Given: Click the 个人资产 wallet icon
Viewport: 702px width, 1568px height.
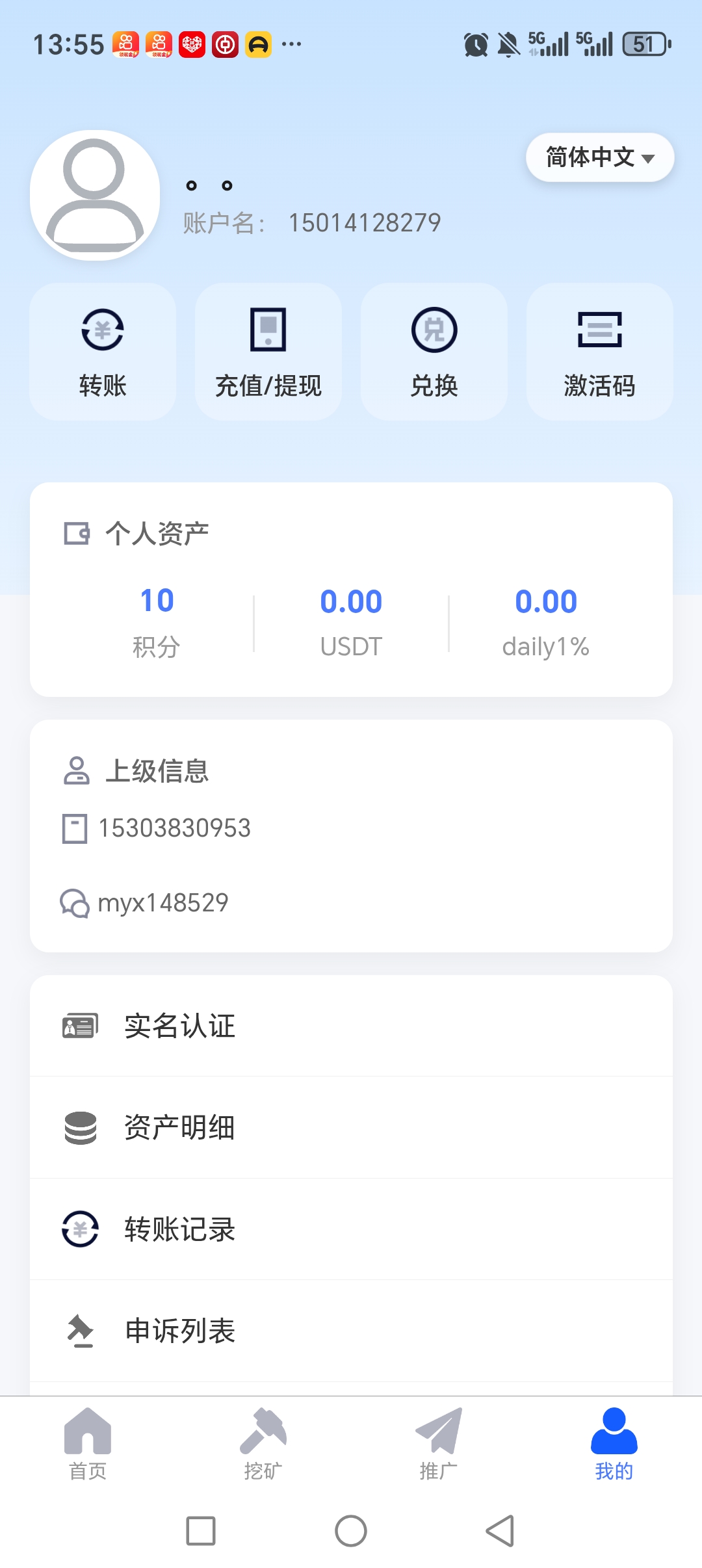Looking at the screenshot, I should pyautogui.click(x=77, y=533).
